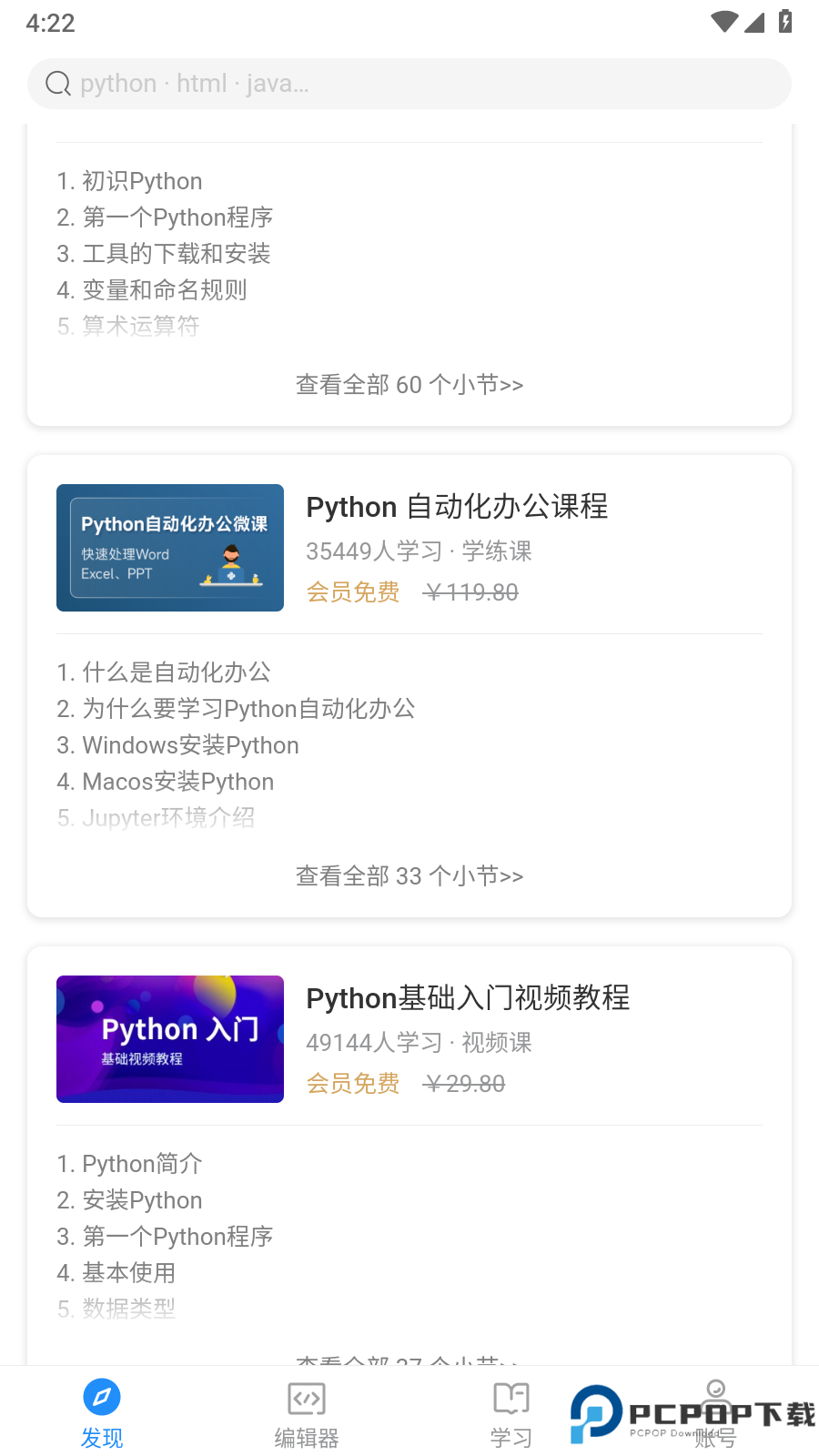Image resolution: width=819 pixels, height=1456 pixels.
Task: Tap the Wi-Fi icon in status bar
Action: click(x=723, y=22)
